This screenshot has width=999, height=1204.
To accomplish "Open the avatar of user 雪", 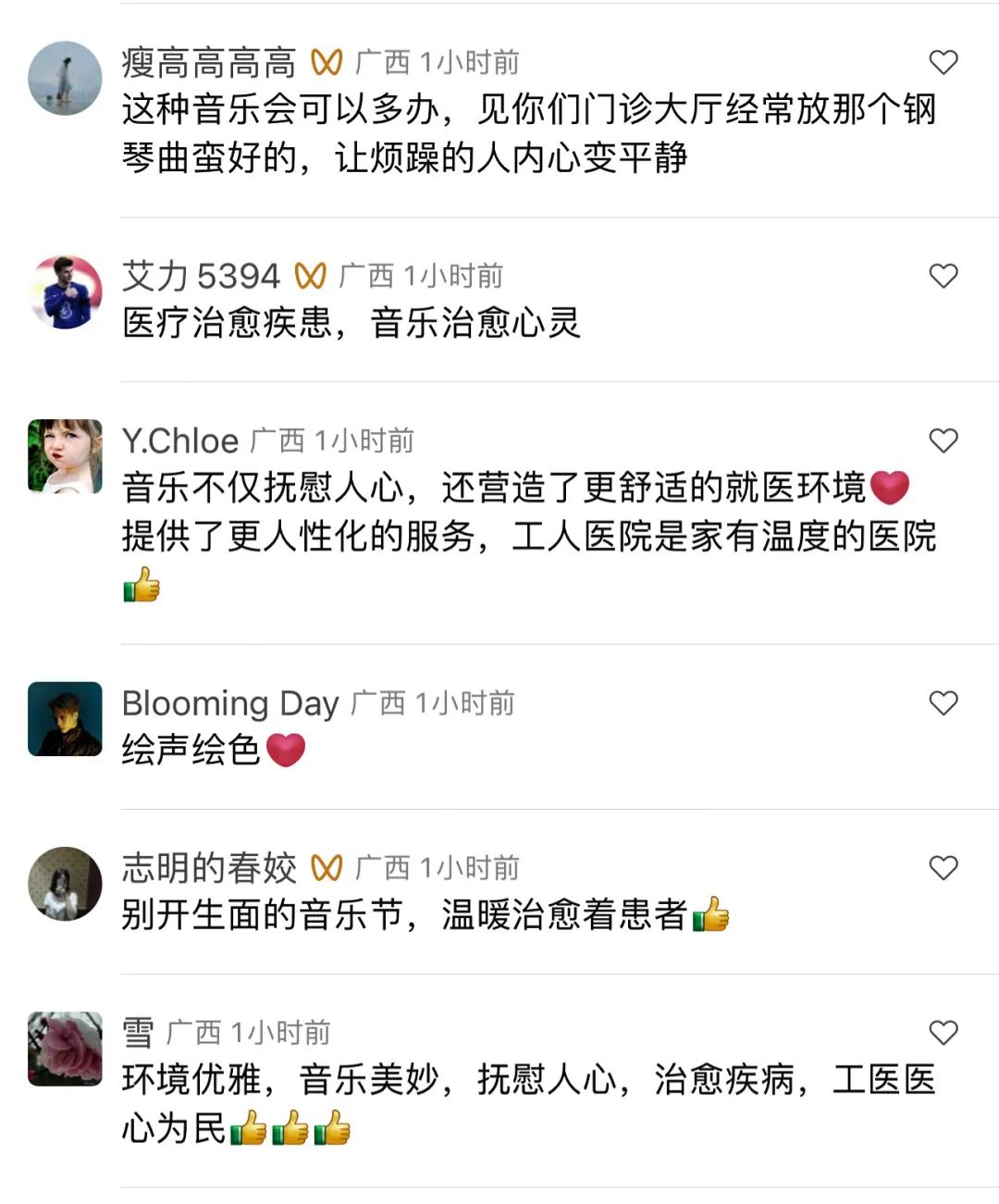I will (x=65, y=1049).
